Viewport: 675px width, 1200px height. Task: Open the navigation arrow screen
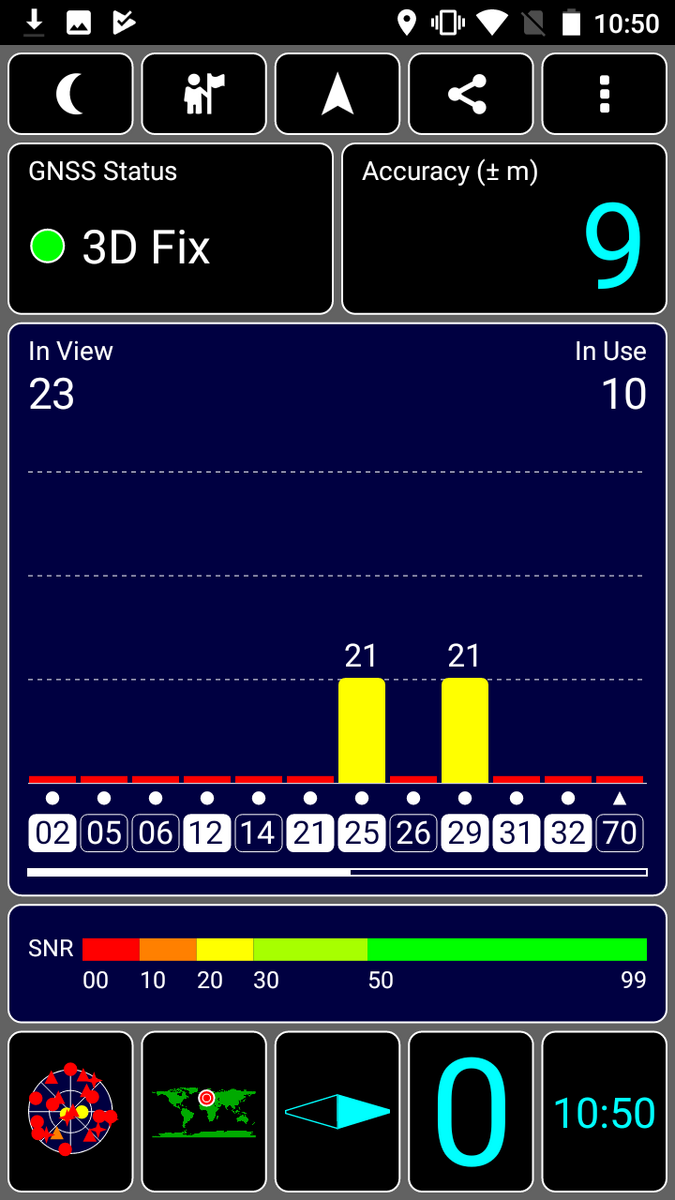pyautogui.click(x=337, y=94)
